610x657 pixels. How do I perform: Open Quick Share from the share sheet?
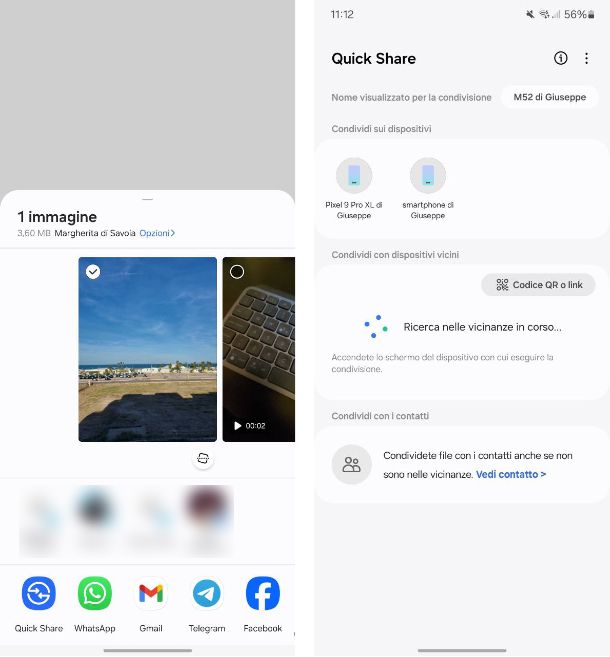39,594
